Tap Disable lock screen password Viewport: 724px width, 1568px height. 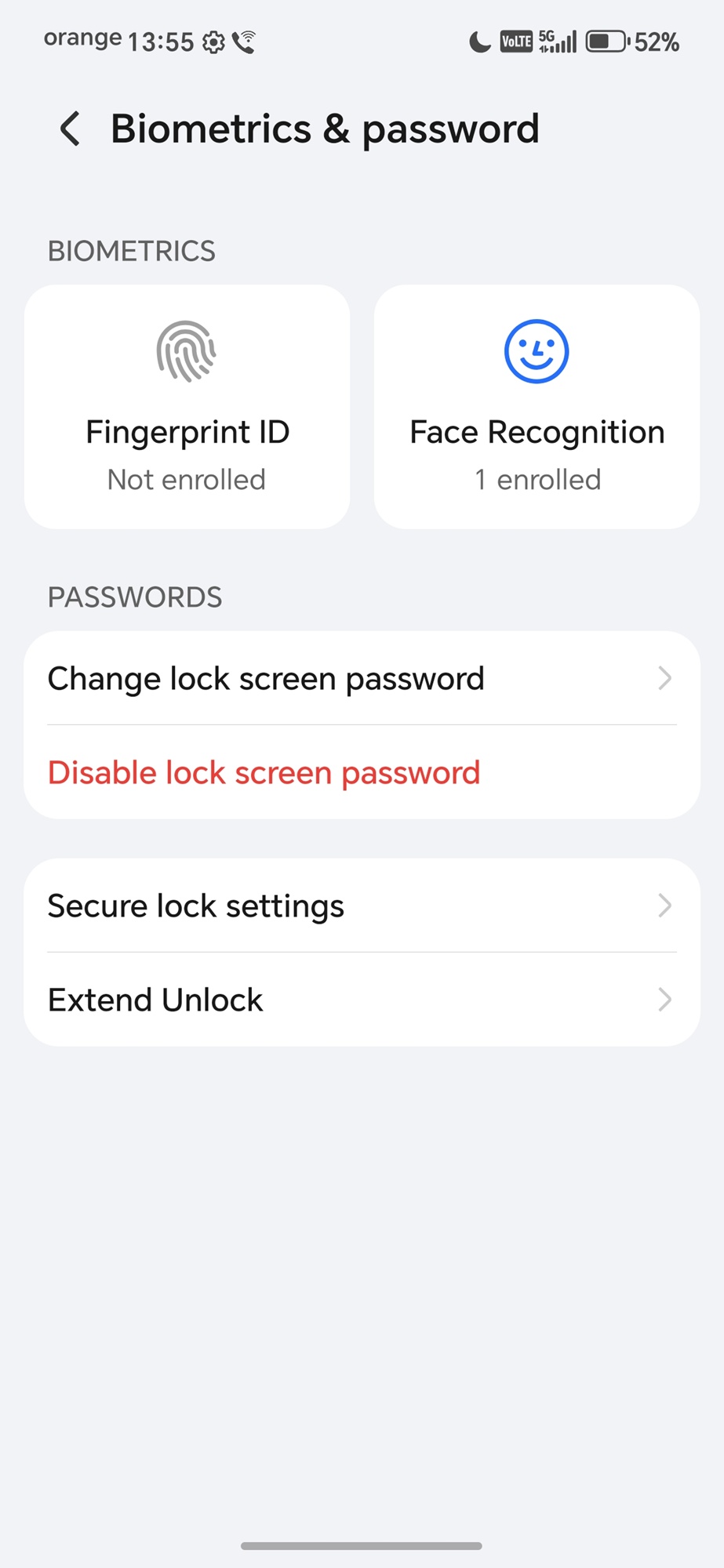(264, 773)
